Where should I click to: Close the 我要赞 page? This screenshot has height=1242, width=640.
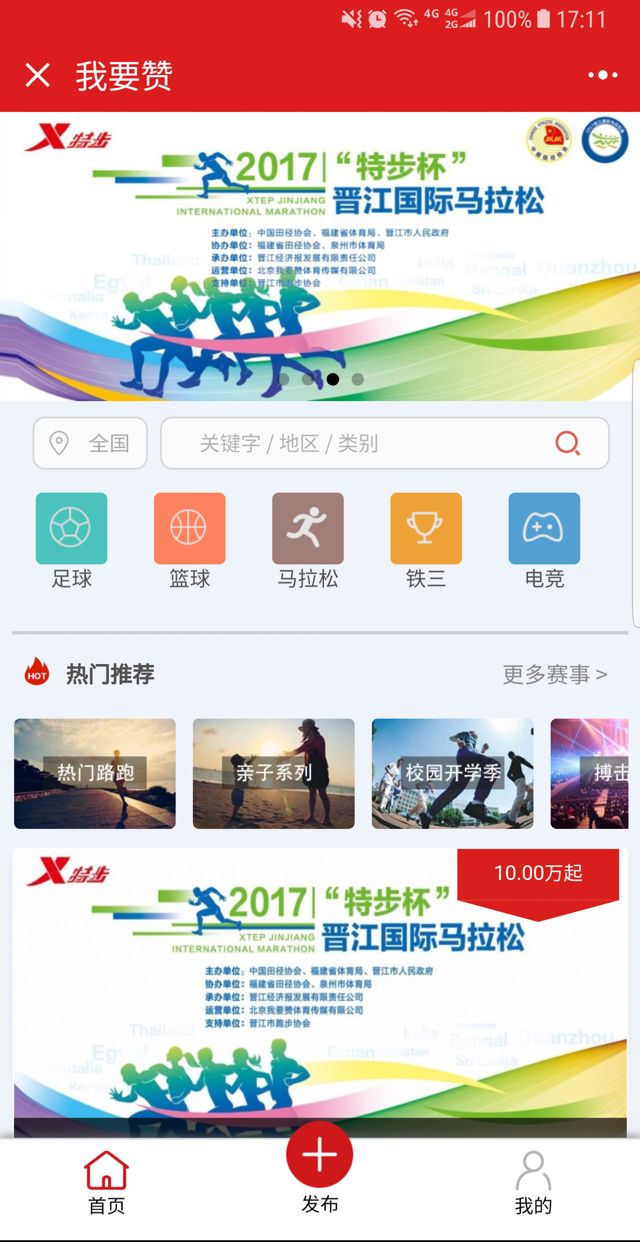pyautogui.click(x=37, y=75)
